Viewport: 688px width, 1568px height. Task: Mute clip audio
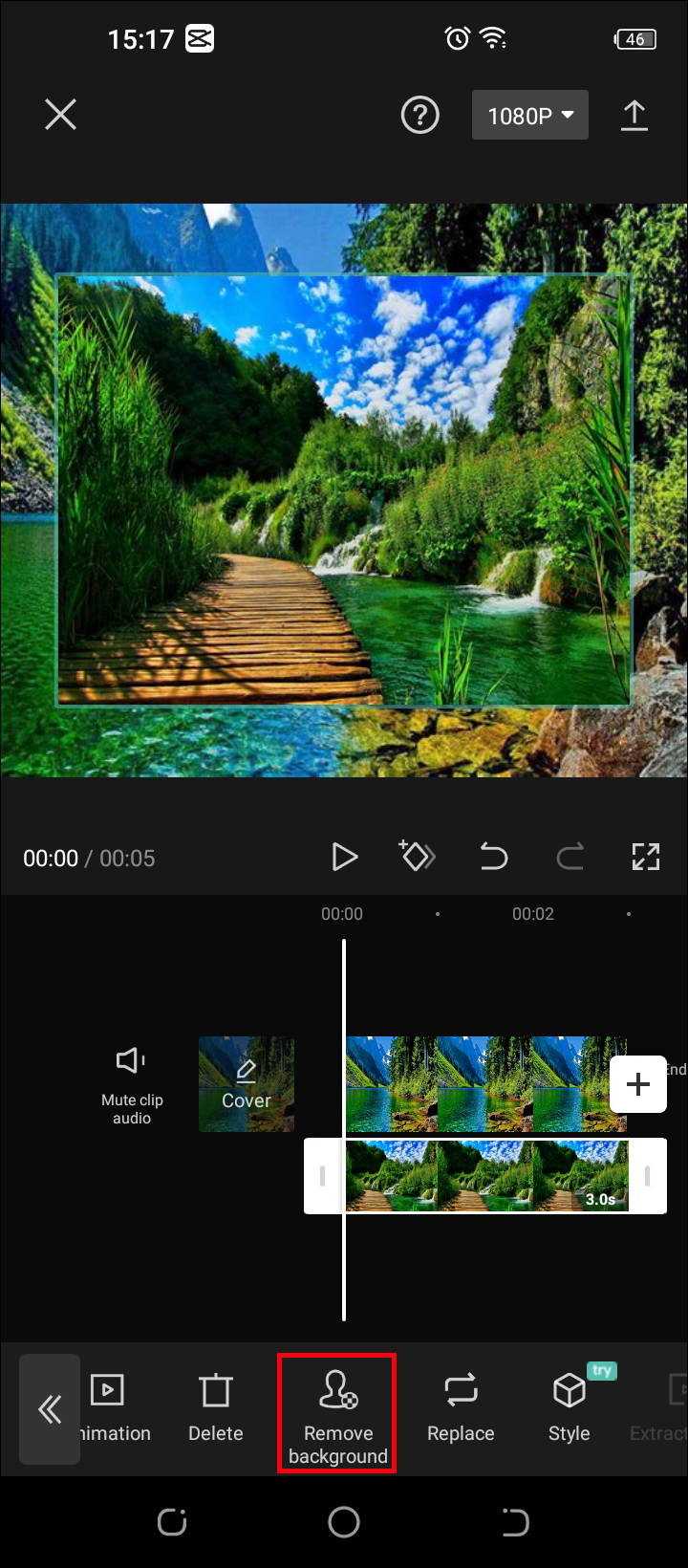point(132,1084)
